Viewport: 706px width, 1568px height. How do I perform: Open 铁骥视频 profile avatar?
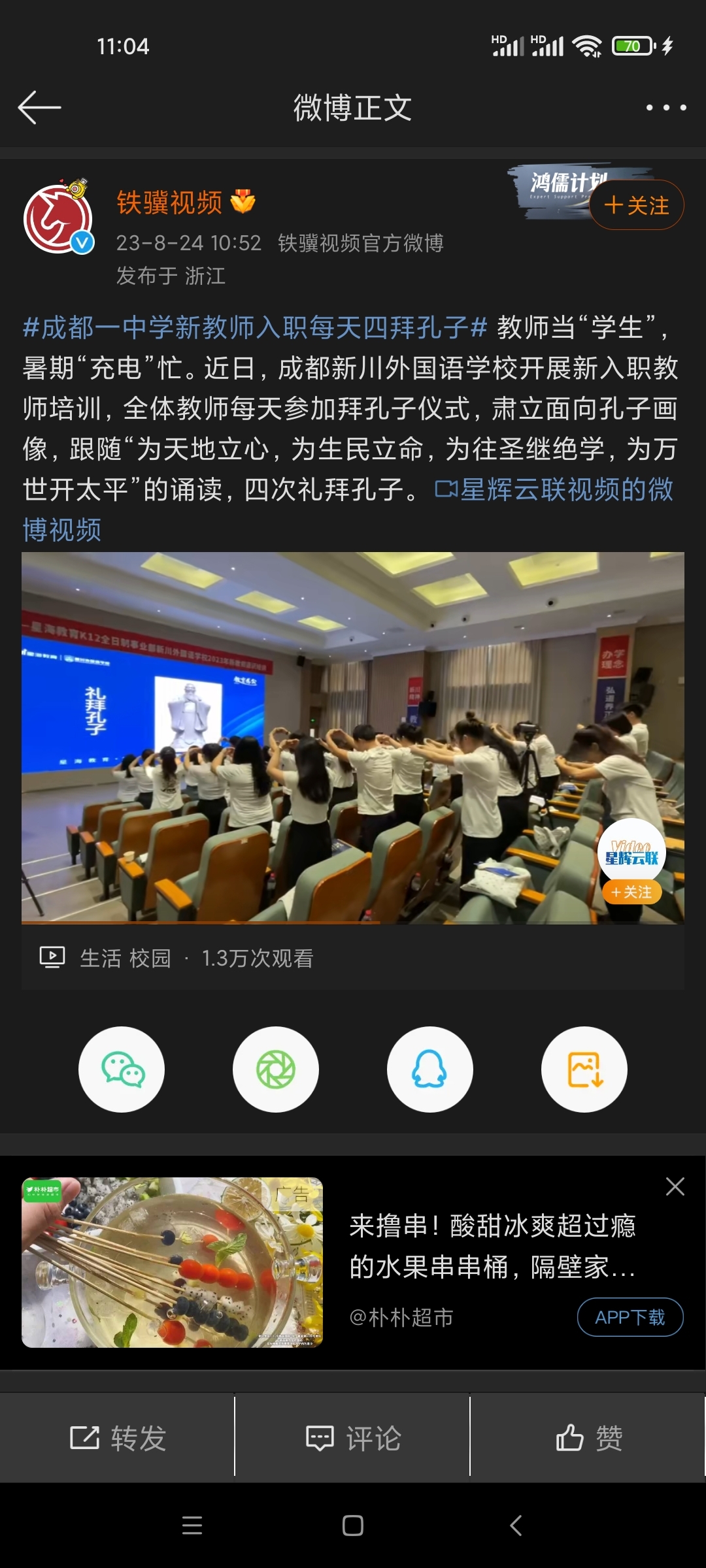58,219
